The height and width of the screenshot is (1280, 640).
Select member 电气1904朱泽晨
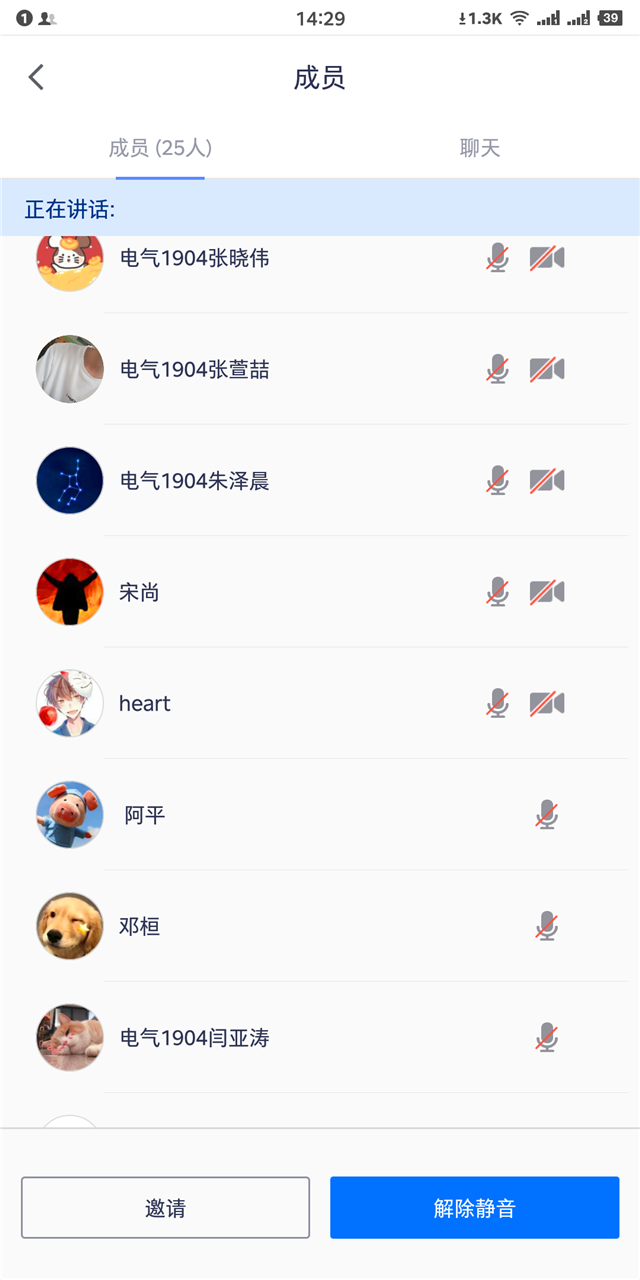[x=194, y=481]
